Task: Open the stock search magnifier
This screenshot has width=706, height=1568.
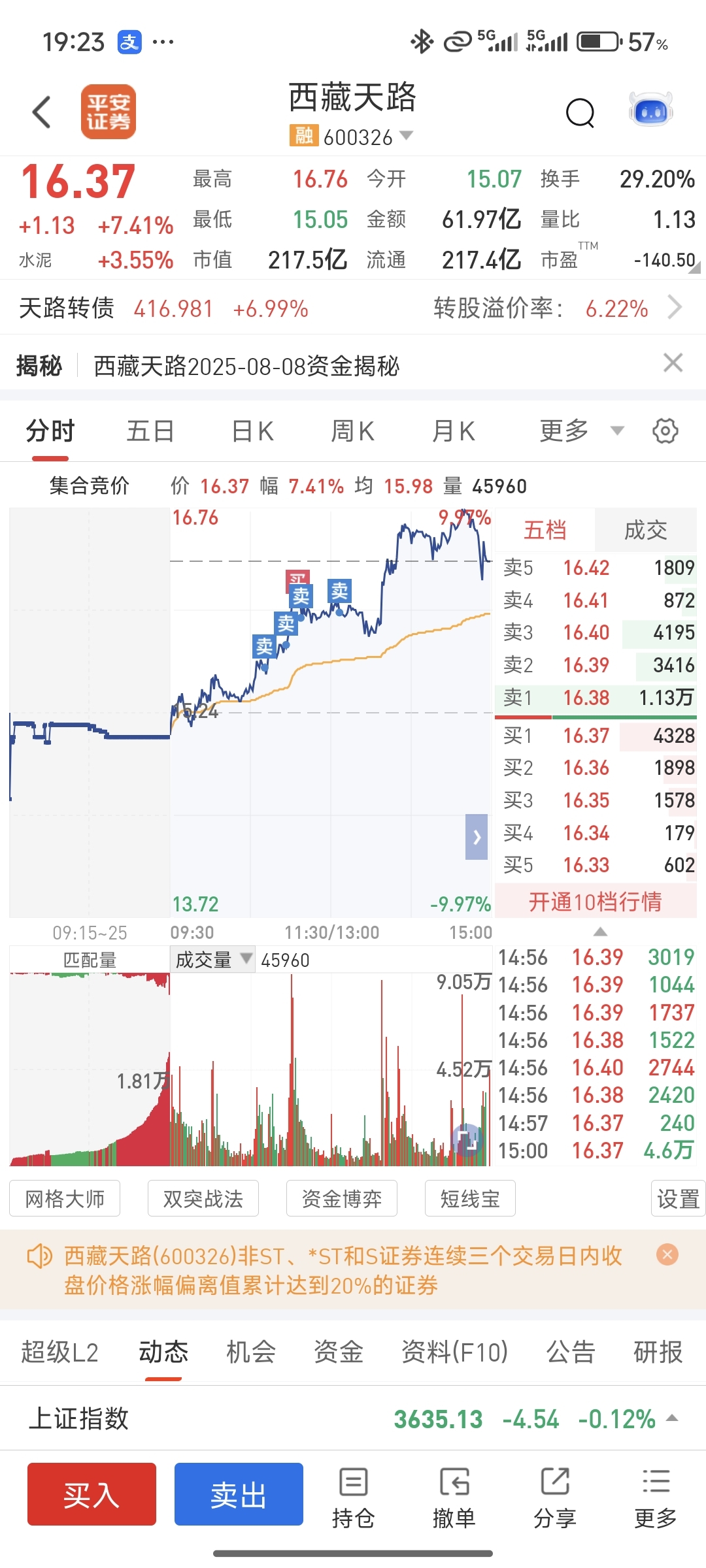Action: (x=580, y=113)
